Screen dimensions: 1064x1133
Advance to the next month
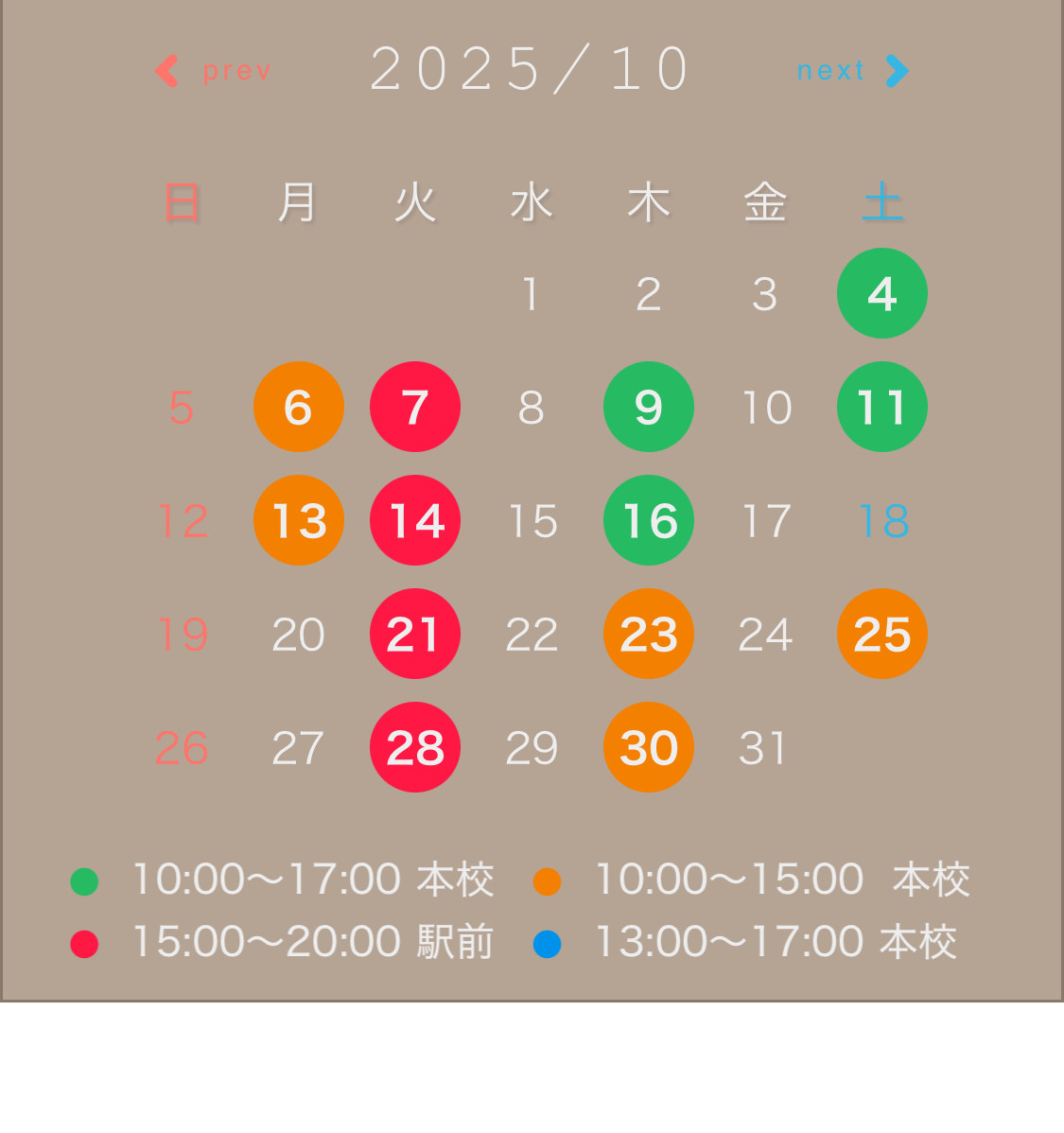point(851,71)
